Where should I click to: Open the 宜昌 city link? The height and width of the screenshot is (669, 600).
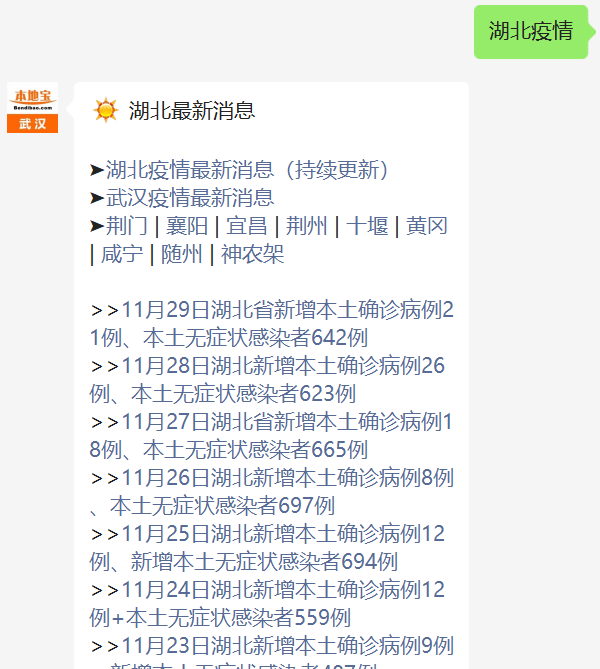pyautogui.click(x=245, y=226)
